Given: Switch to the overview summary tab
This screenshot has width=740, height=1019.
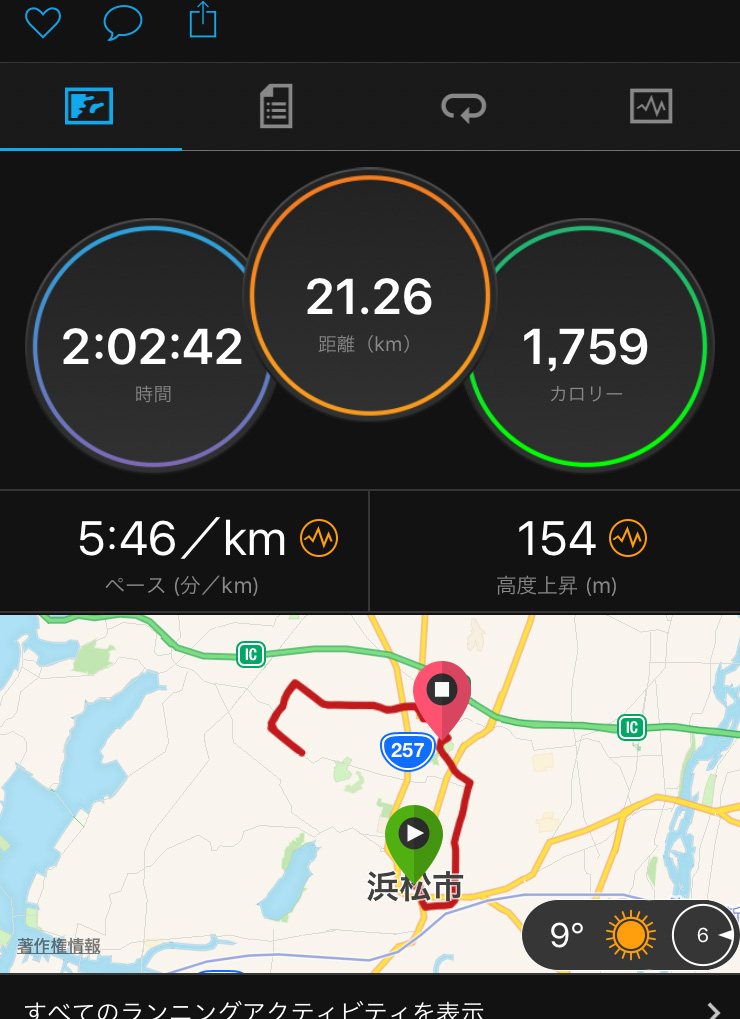Looking at the screenshot, I should [x=90, y=106].
